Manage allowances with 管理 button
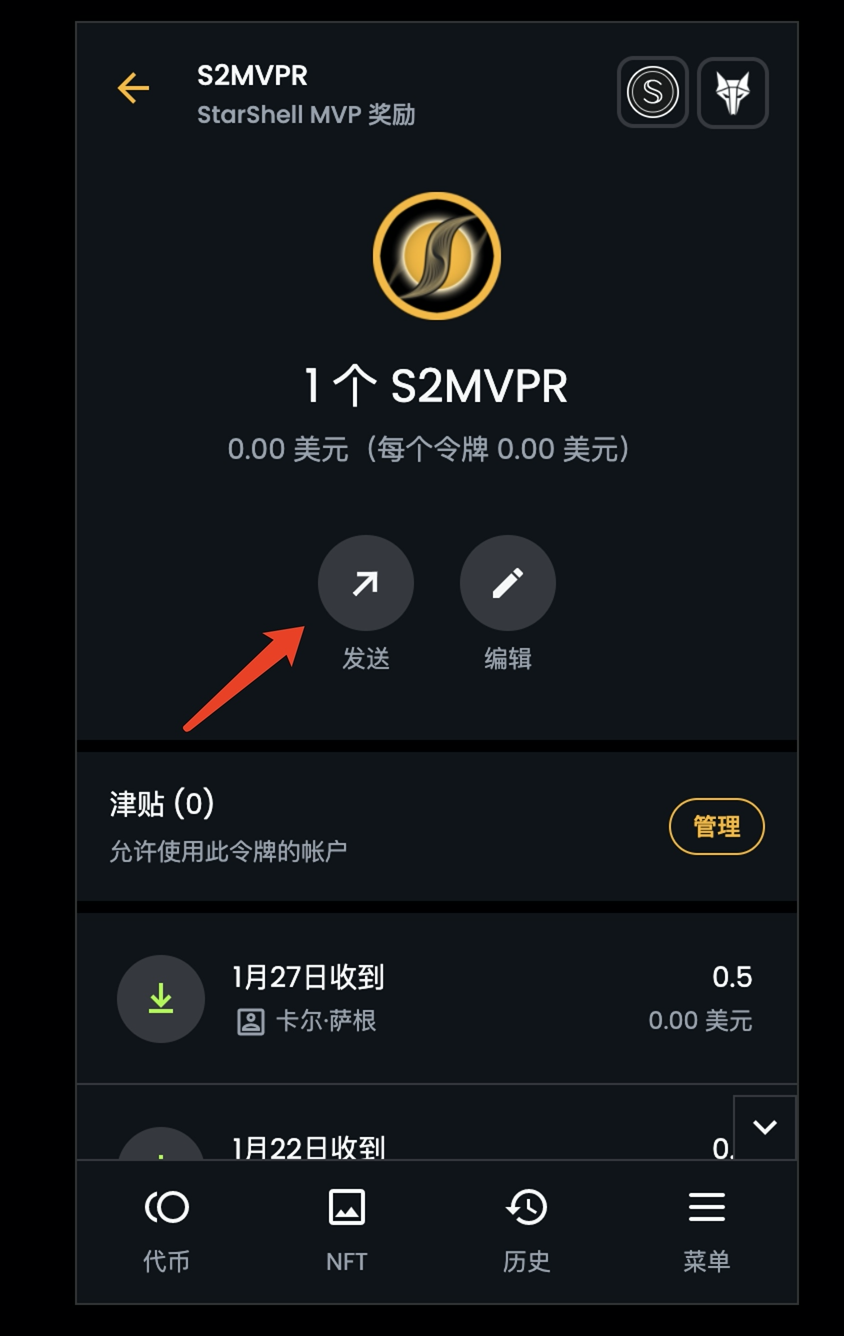 716,826
